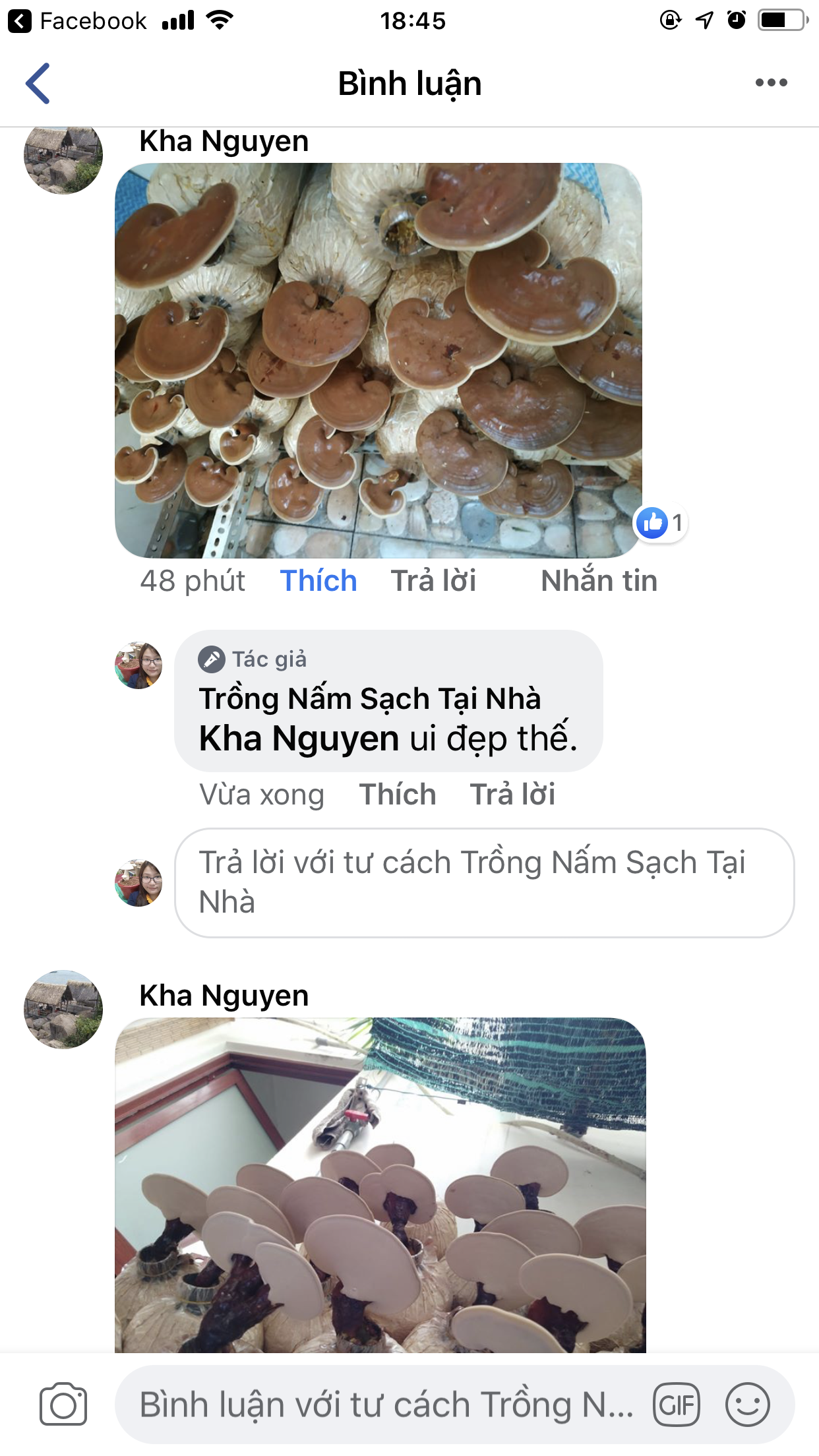Open the three-dot overflow menu
Viewport: 819px width, 1456px height.
pyautogui.click(x=771, y=83)
